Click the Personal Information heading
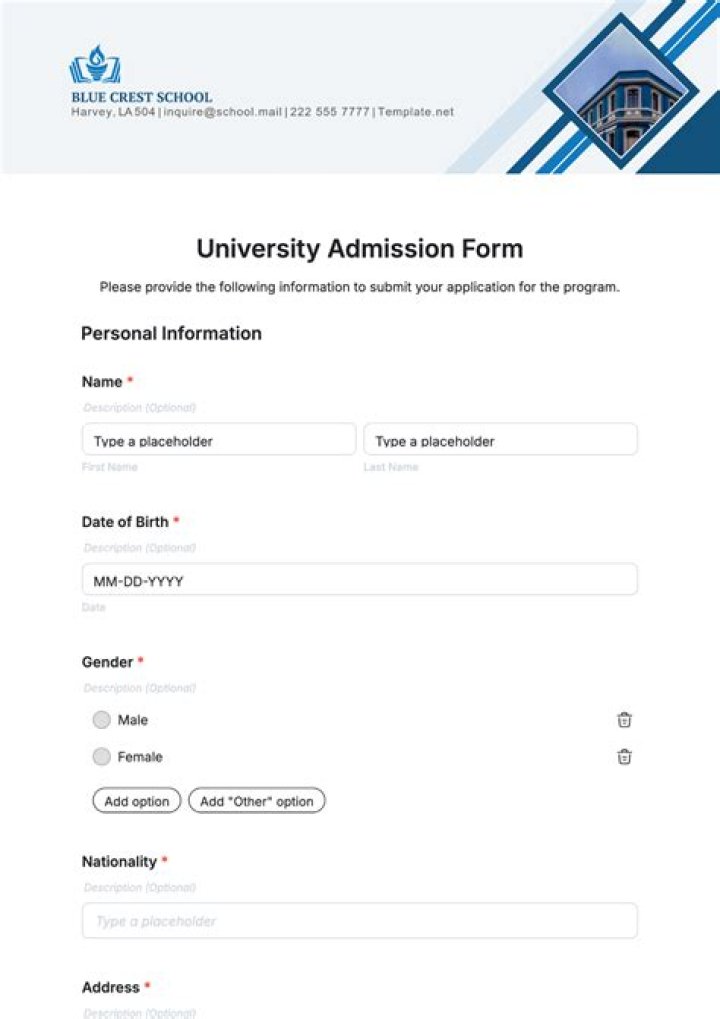The height and width of the screenshot is (1019, 720). pyautogui.click(x=171, y=333)
